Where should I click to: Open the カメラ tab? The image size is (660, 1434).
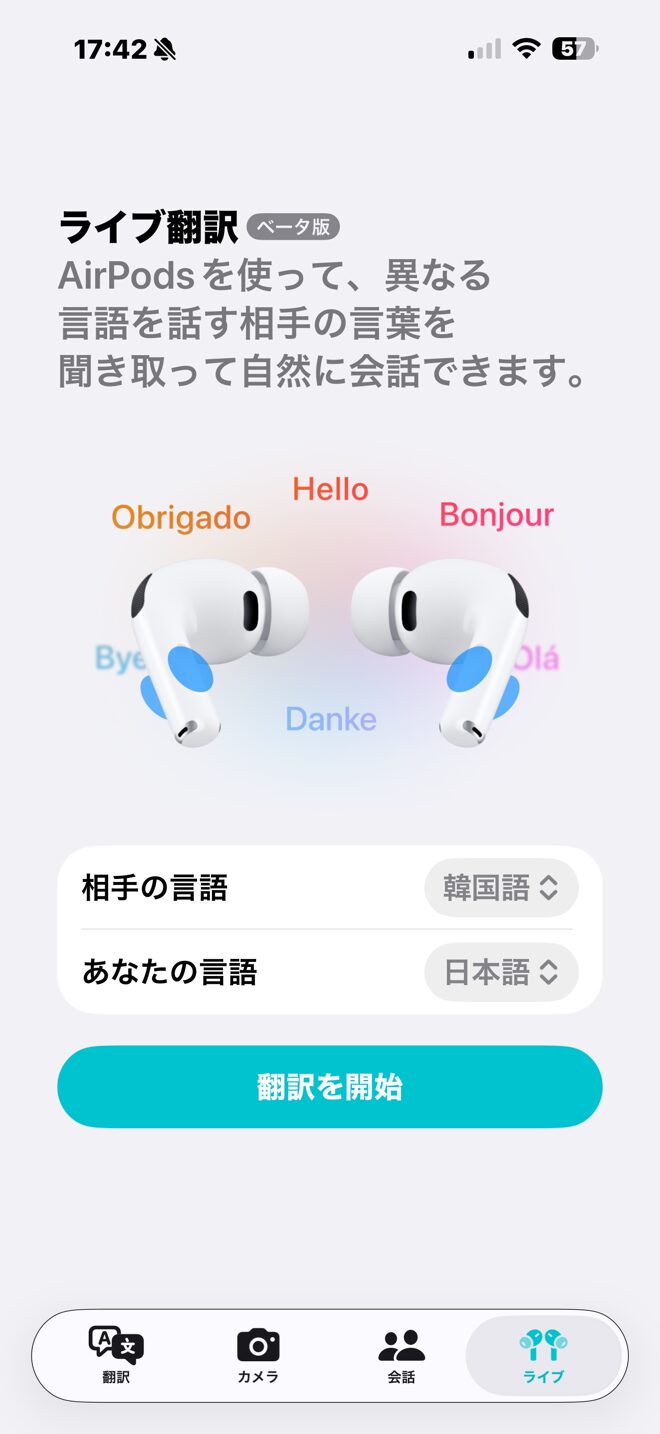pos(258,1356)
